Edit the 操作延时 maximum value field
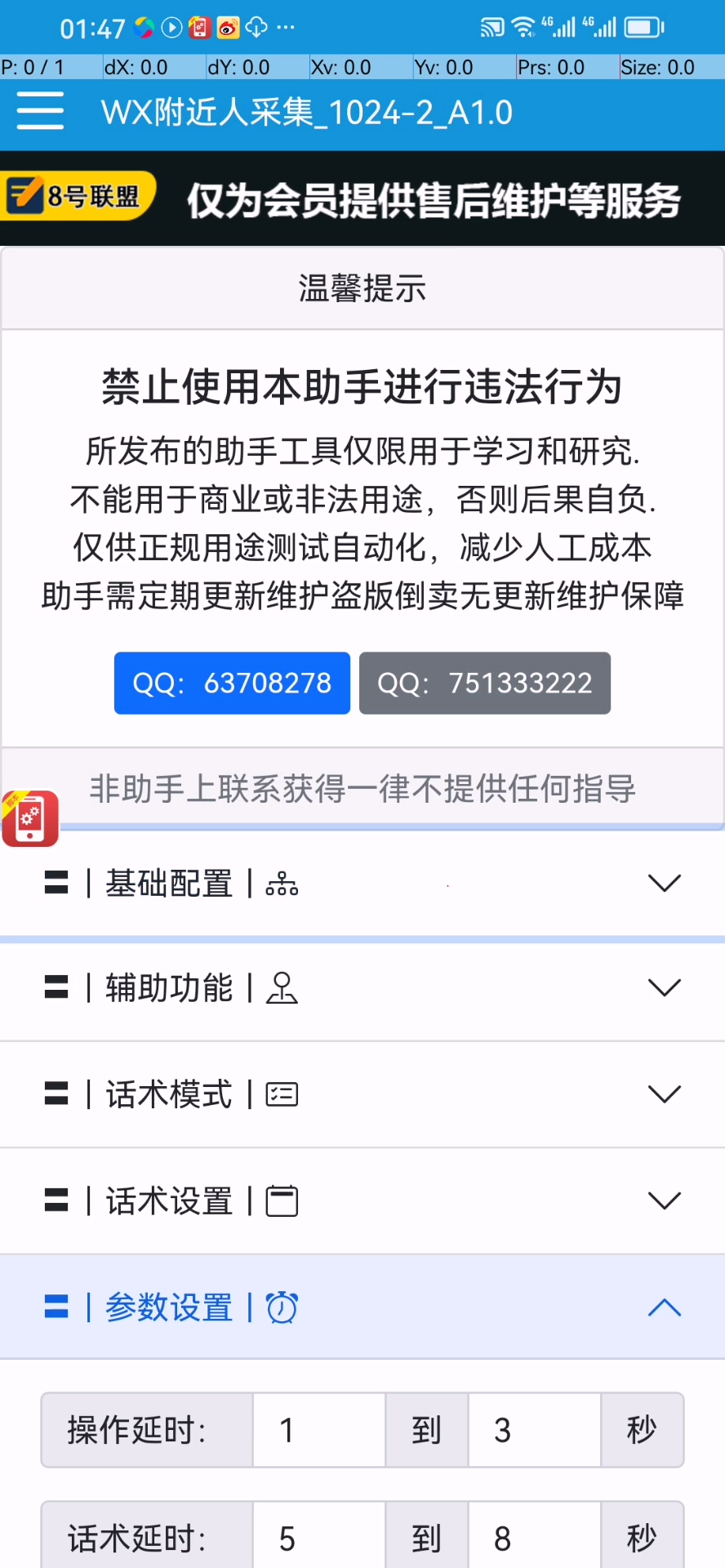 (x=534, y=1430)
